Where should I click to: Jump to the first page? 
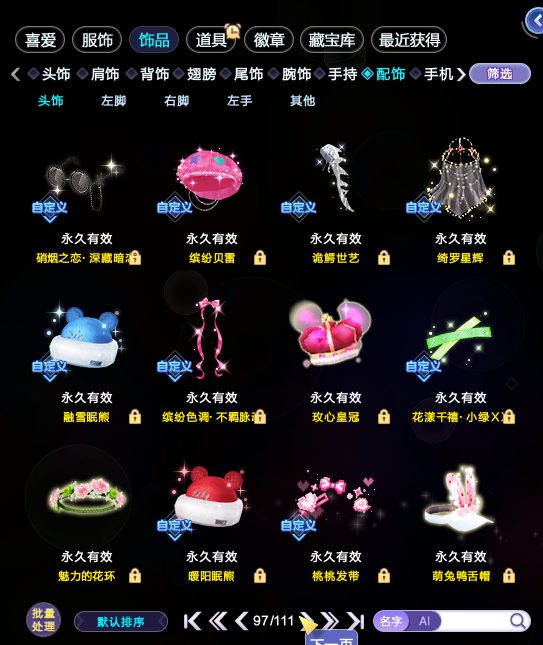[192, 621]
